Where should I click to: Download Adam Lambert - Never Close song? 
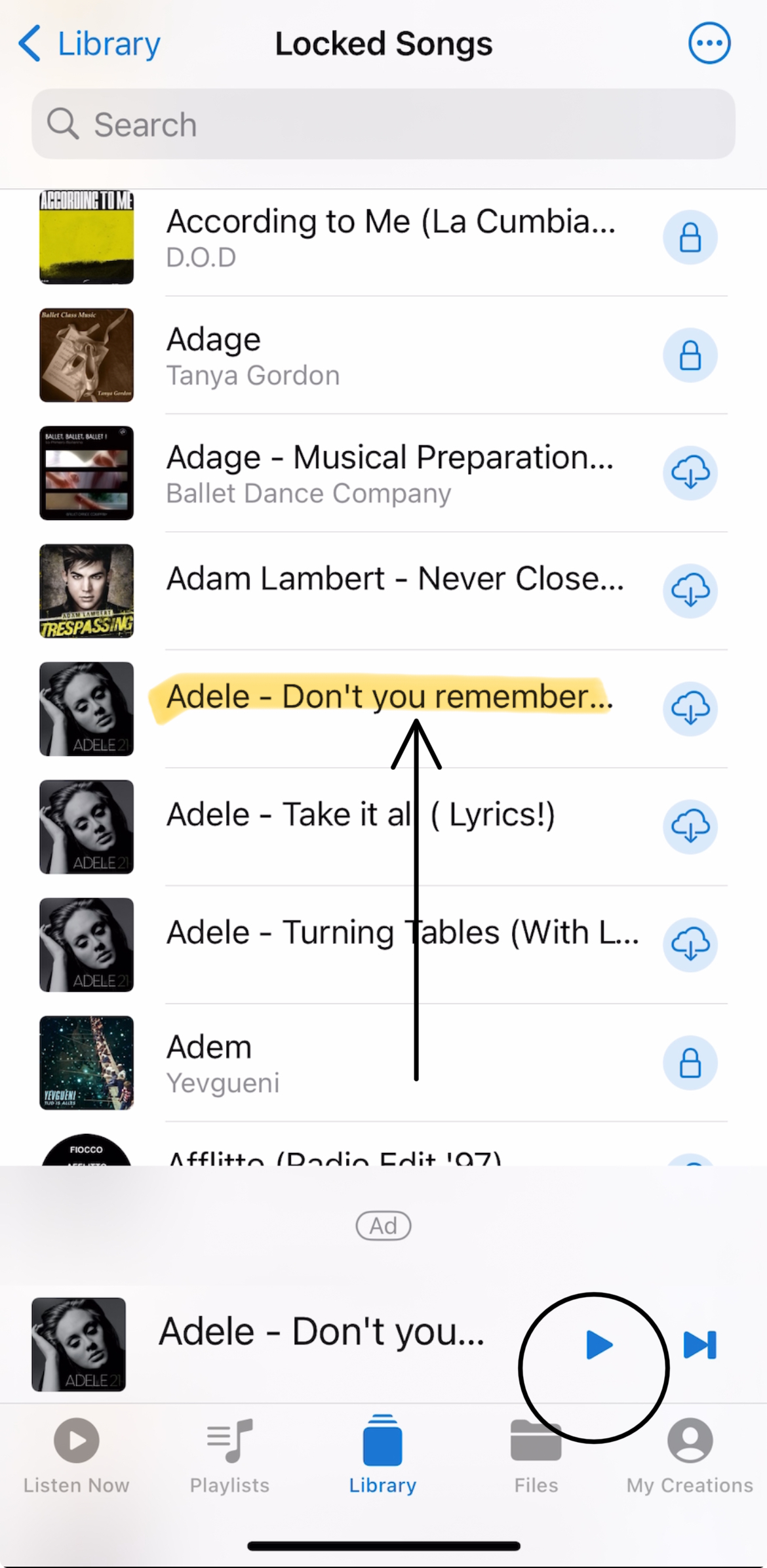point(690,591)
